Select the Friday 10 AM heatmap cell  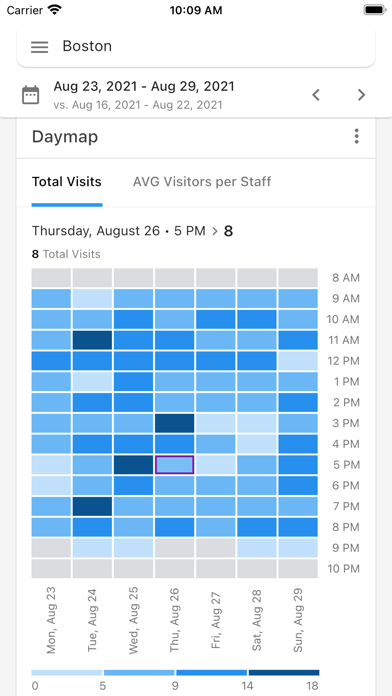coord(216,319)
